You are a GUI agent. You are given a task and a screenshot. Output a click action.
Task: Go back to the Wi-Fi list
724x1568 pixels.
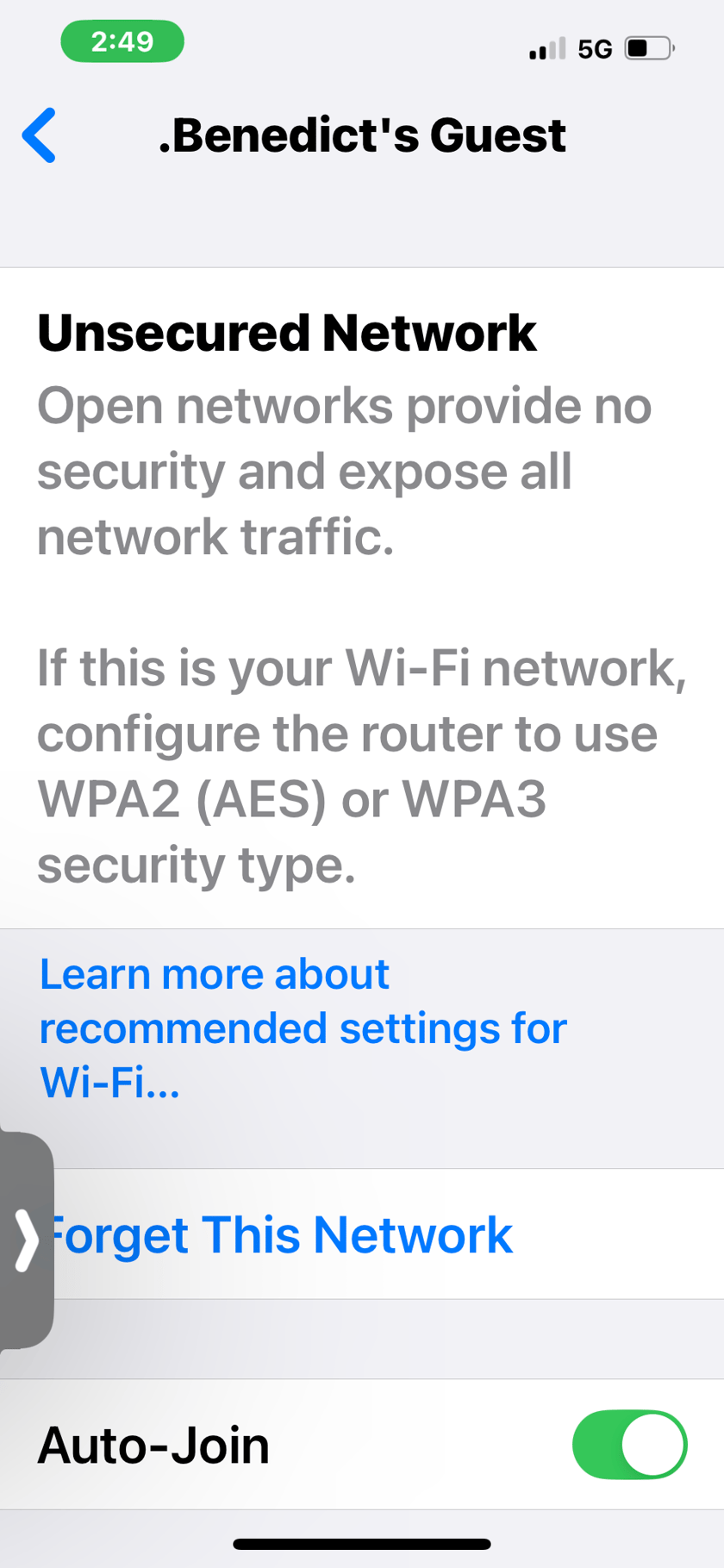tap(40, 135)
